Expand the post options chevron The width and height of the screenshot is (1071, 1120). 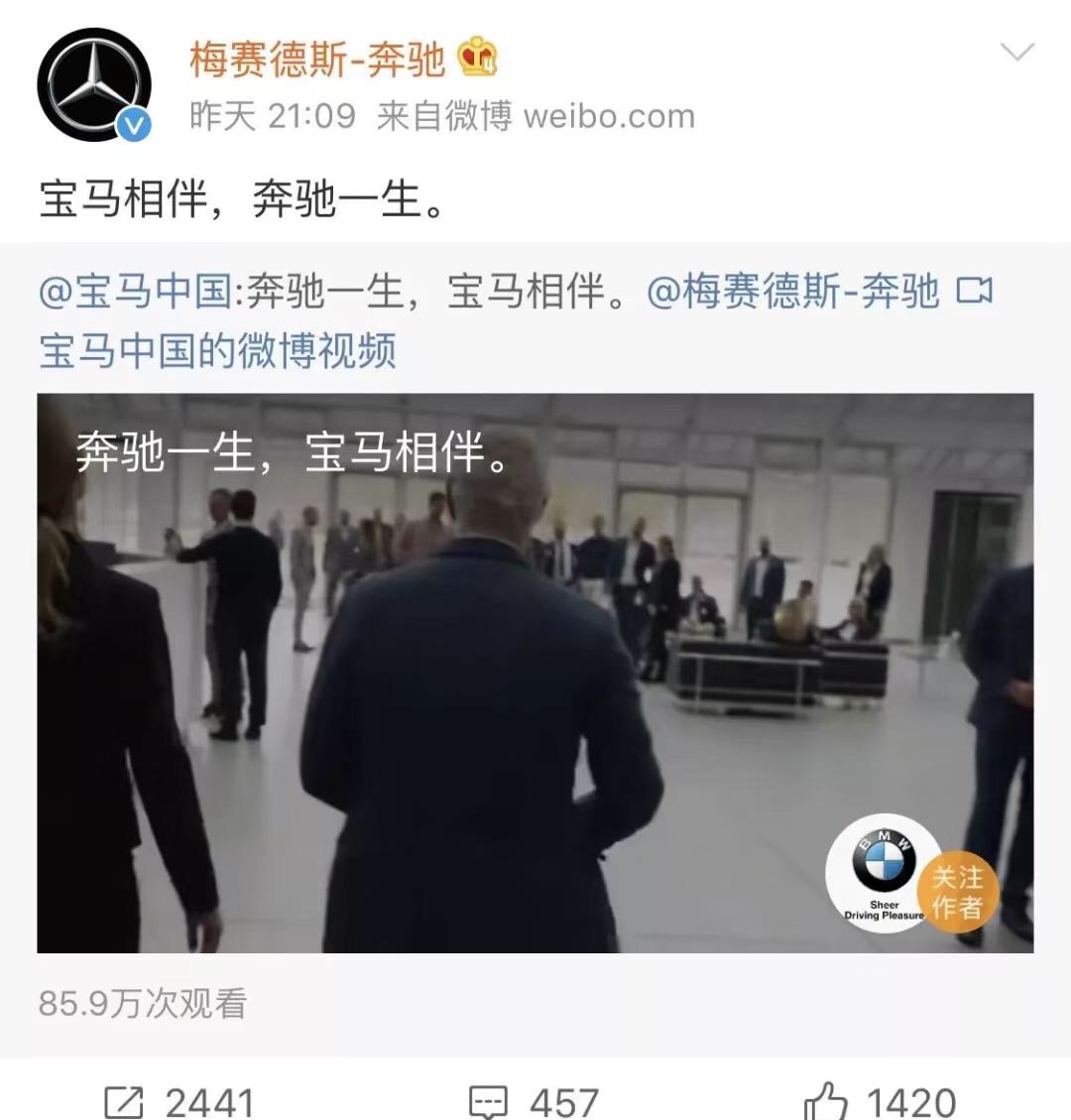point(1017,53)
